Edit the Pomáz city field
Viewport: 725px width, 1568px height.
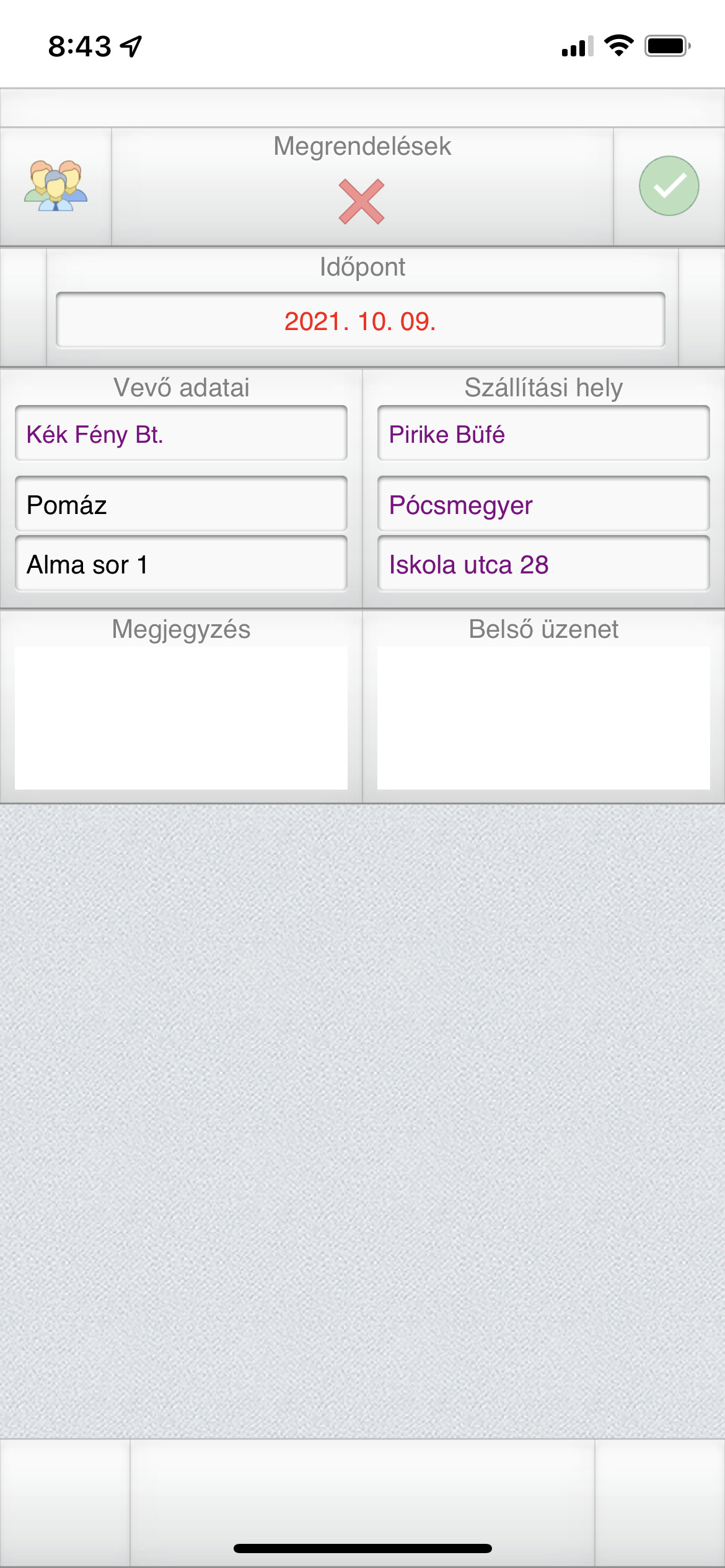point(181,504)
